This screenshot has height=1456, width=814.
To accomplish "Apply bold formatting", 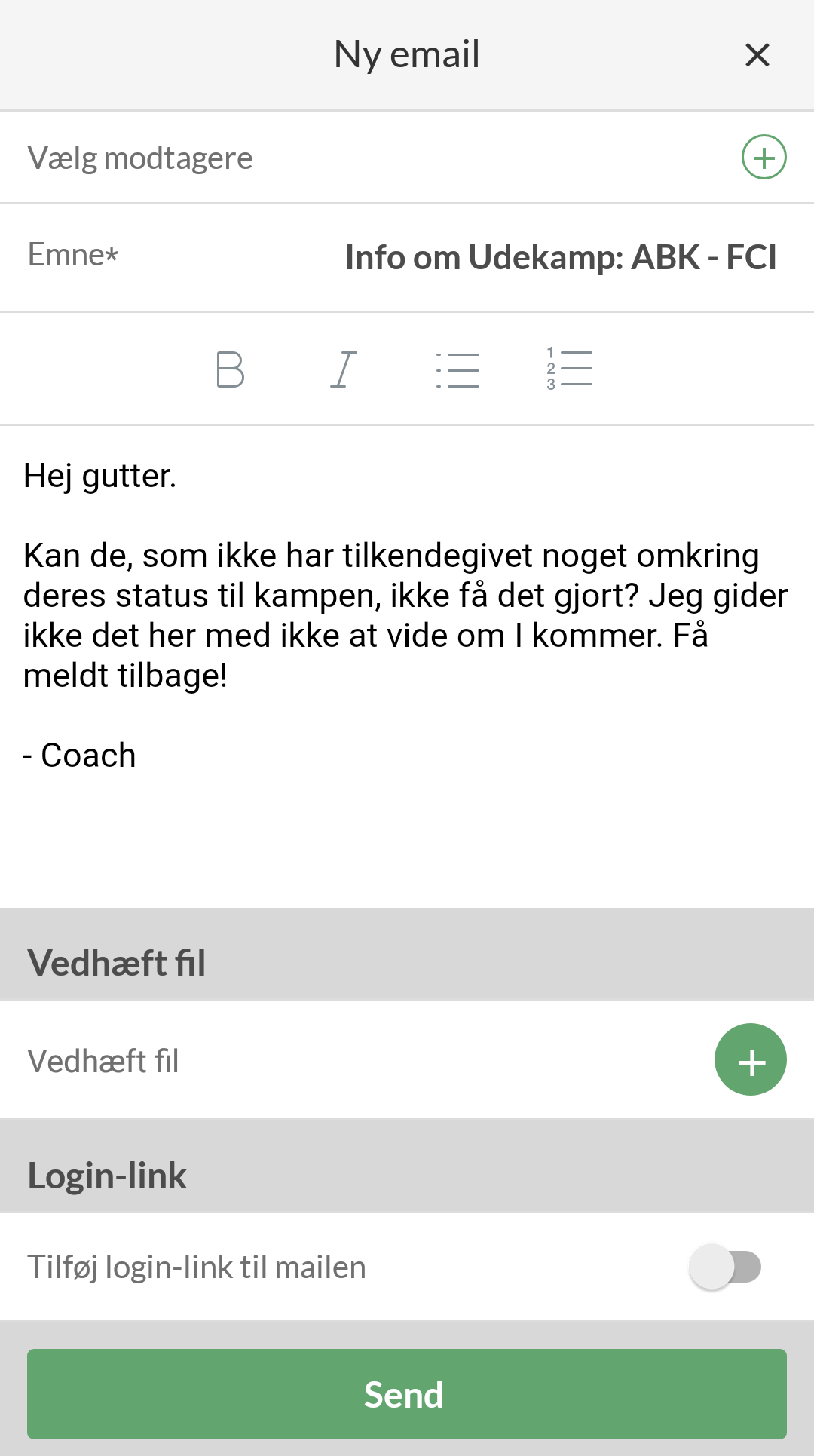I will (x=230, y=369).
